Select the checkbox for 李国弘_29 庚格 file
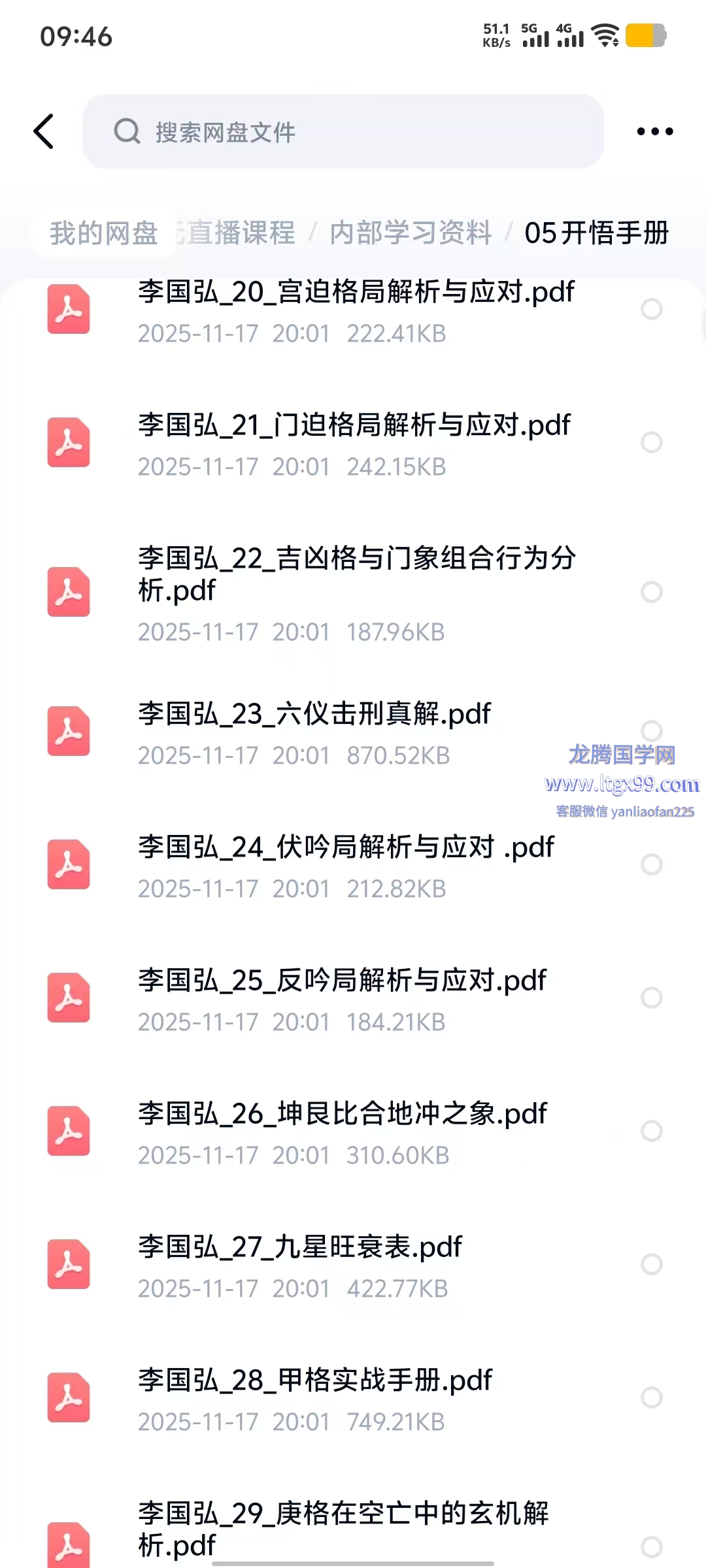Screen dimensions: 706x1568 click(x=651, y=1546)
